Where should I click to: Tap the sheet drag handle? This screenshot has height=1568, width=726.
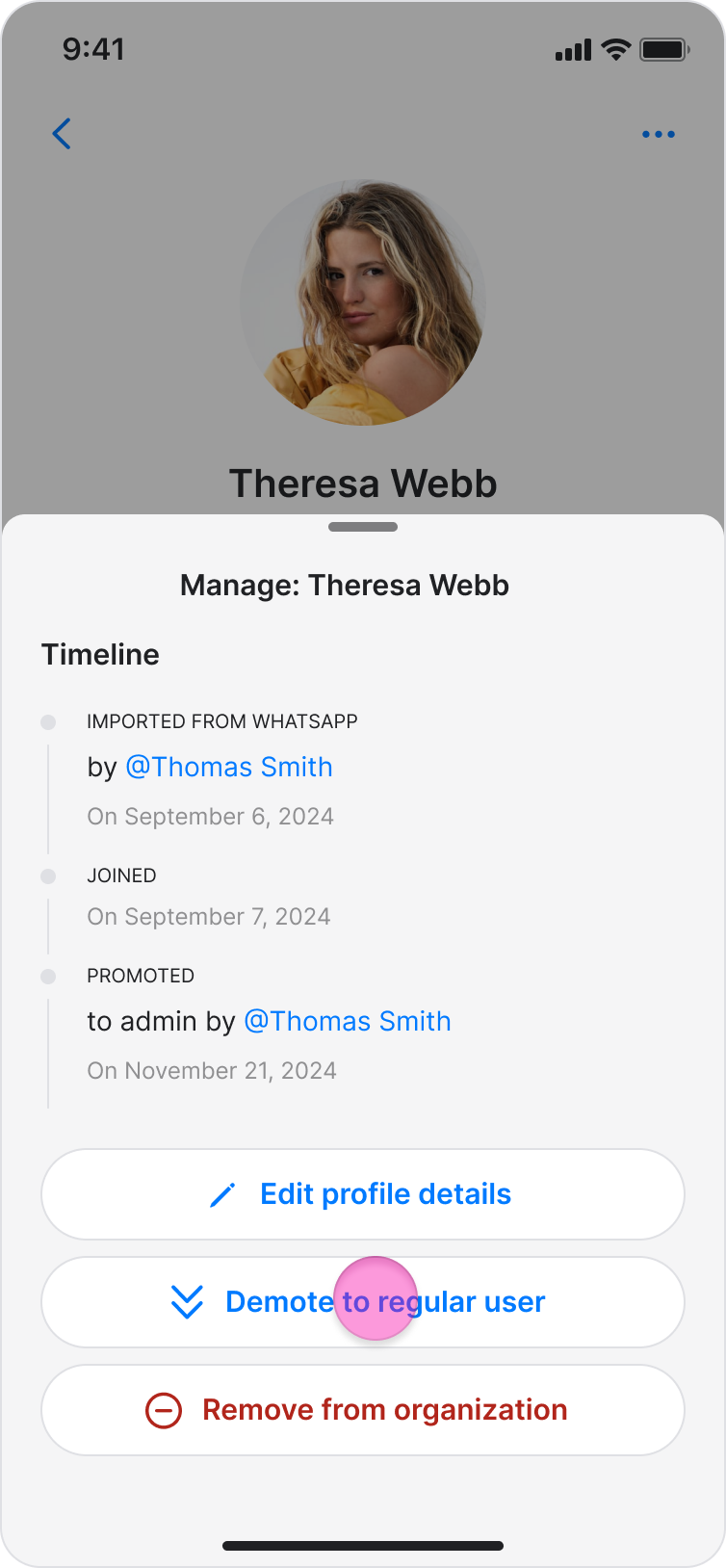363,527
